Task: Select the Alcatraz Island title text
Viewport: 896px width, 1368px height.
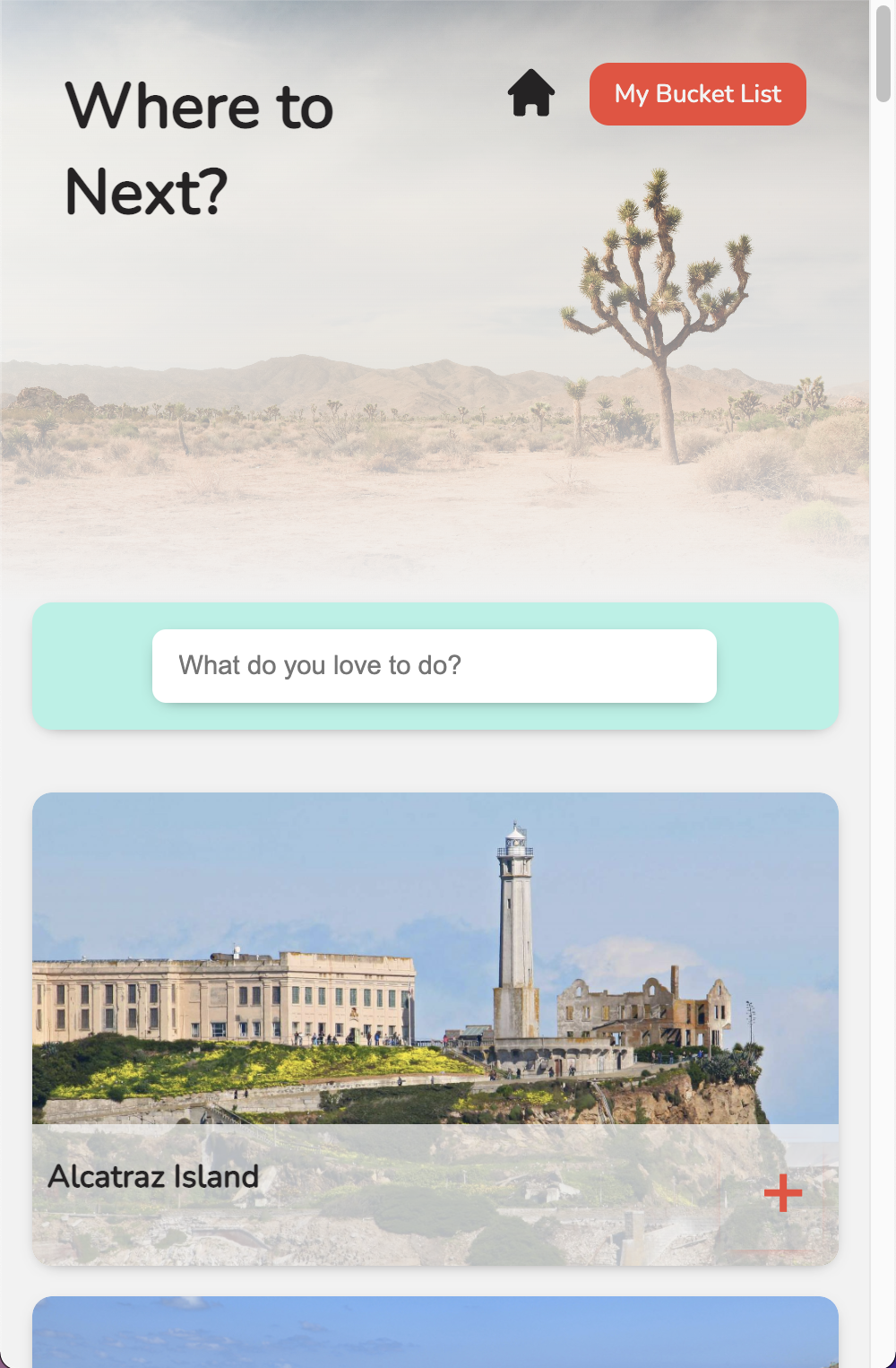Action: pos(154,1175)
